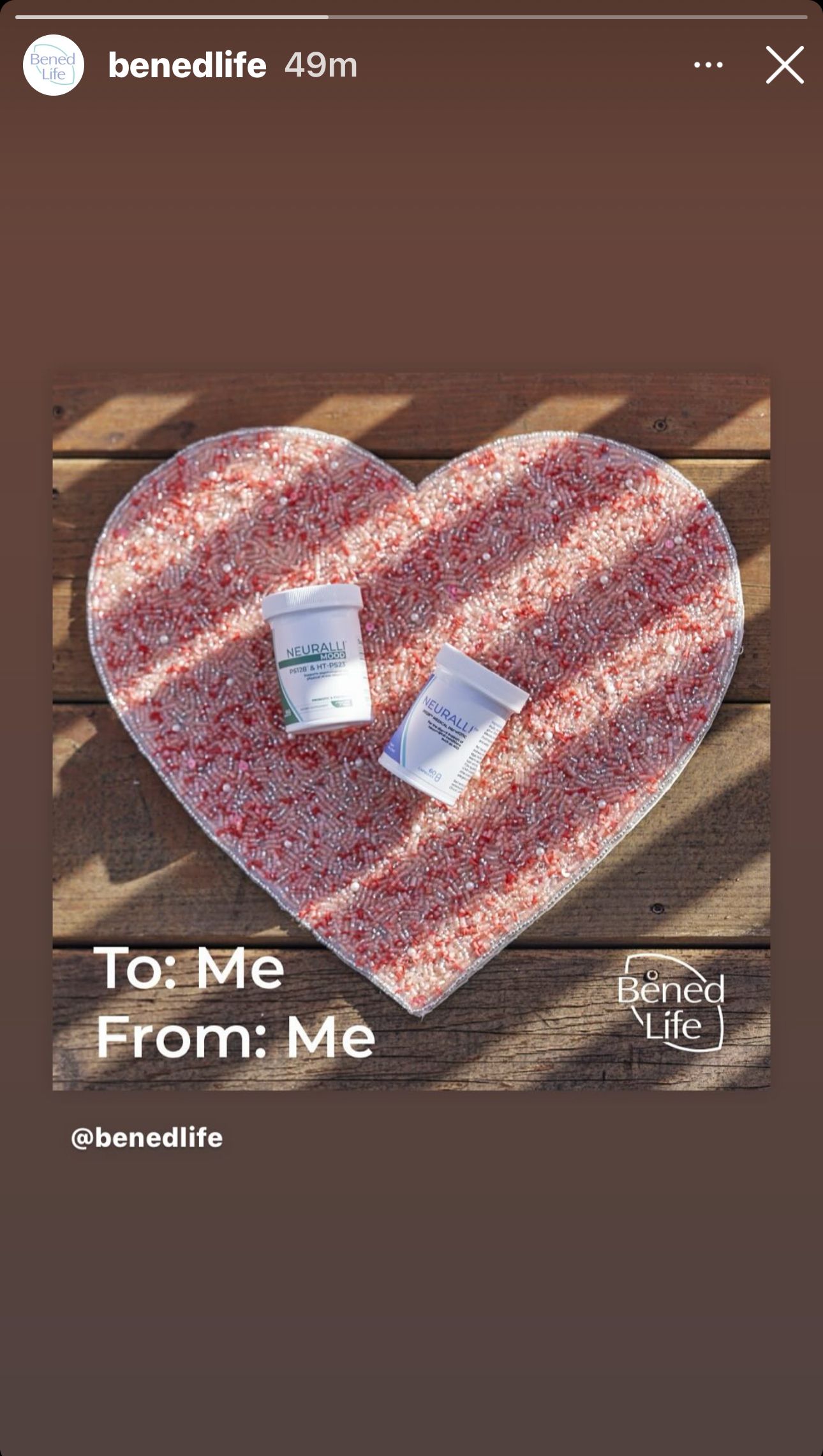
Task: Open benedlife profile from avatar
Action: click(54, 65)
